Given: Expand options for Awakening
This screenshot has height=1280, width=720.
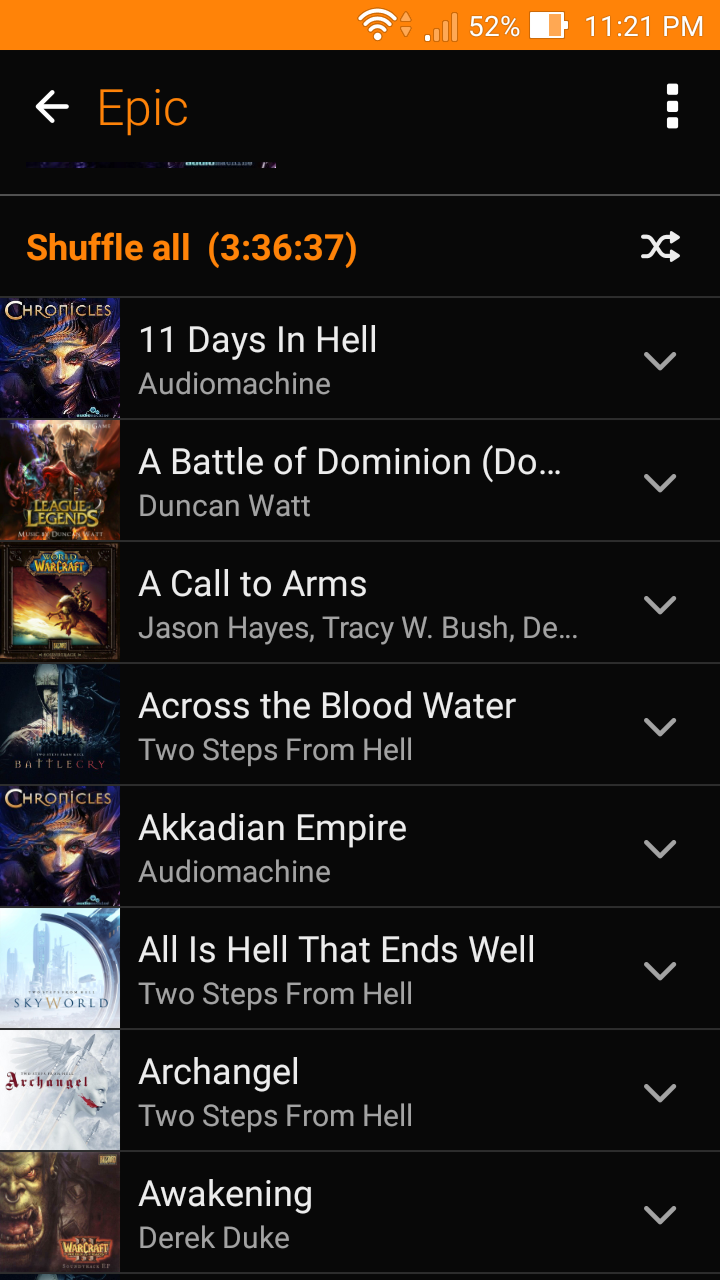Looking at the screenshot, I should pyautogui.click(x=660, y=1214).
